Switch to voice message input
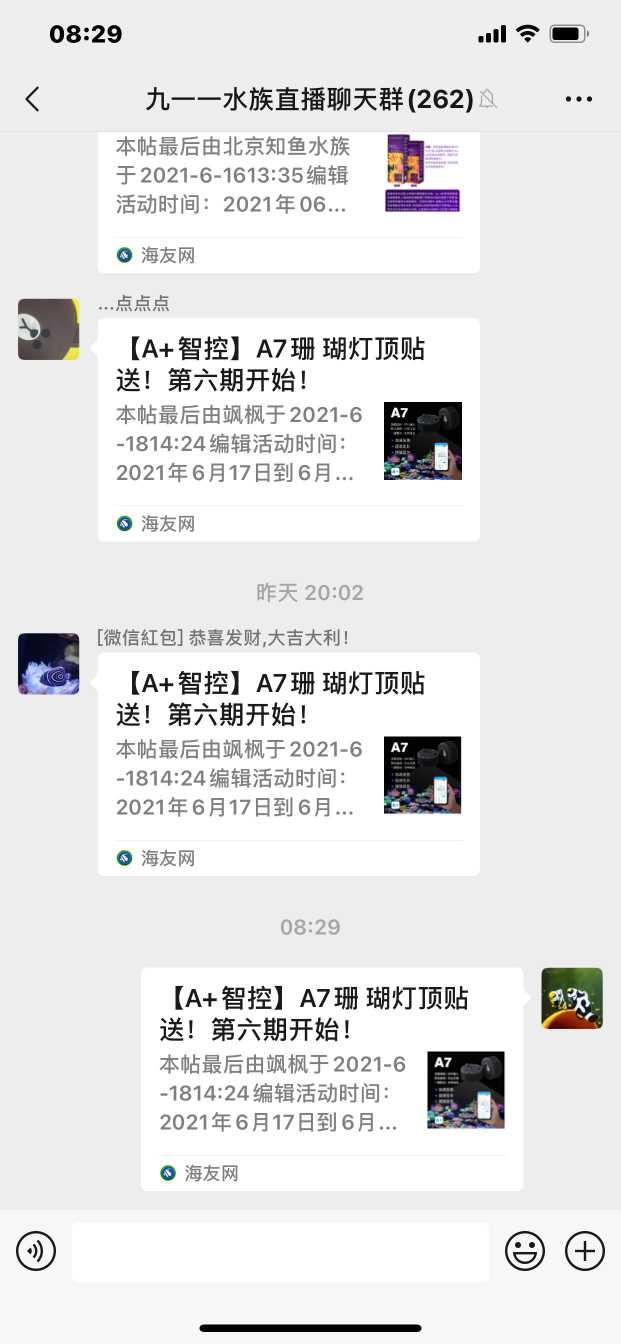 [36, 1251]
